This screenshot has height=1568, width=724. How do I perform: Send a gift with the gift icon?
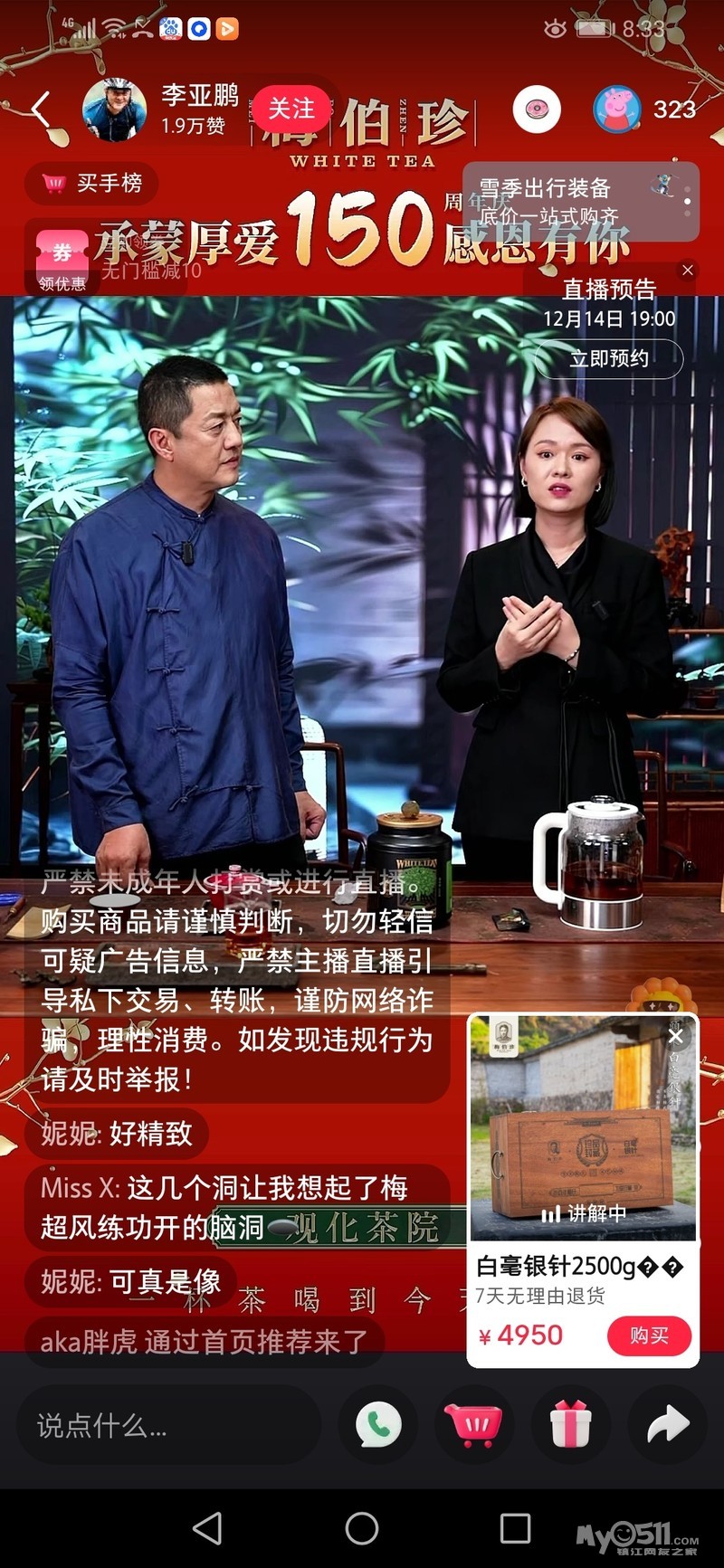[x=571, y=1426]
